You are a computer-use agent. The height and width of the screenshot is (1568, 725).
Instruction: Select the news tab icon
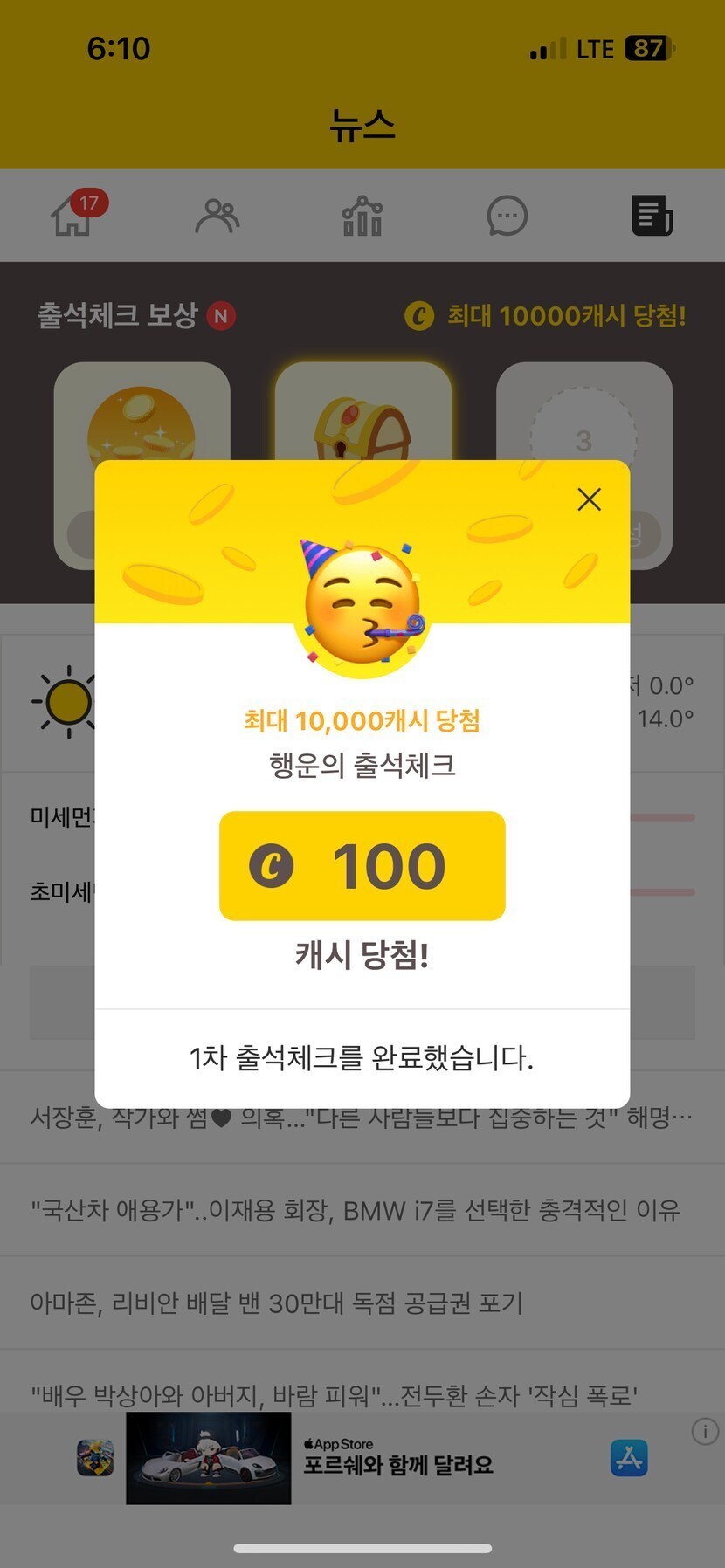652,216
